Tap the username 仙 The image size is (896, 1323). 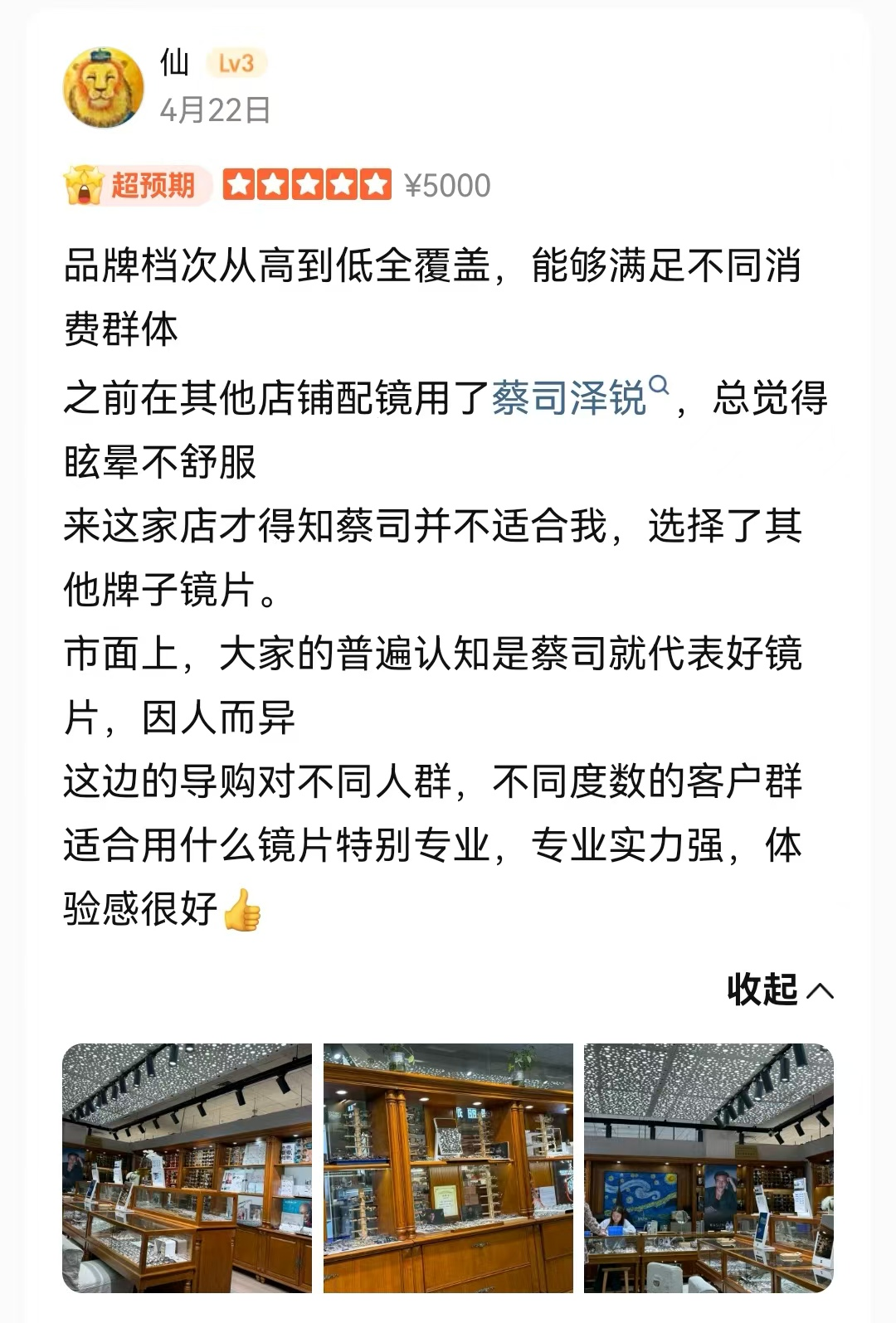point(174,62)
